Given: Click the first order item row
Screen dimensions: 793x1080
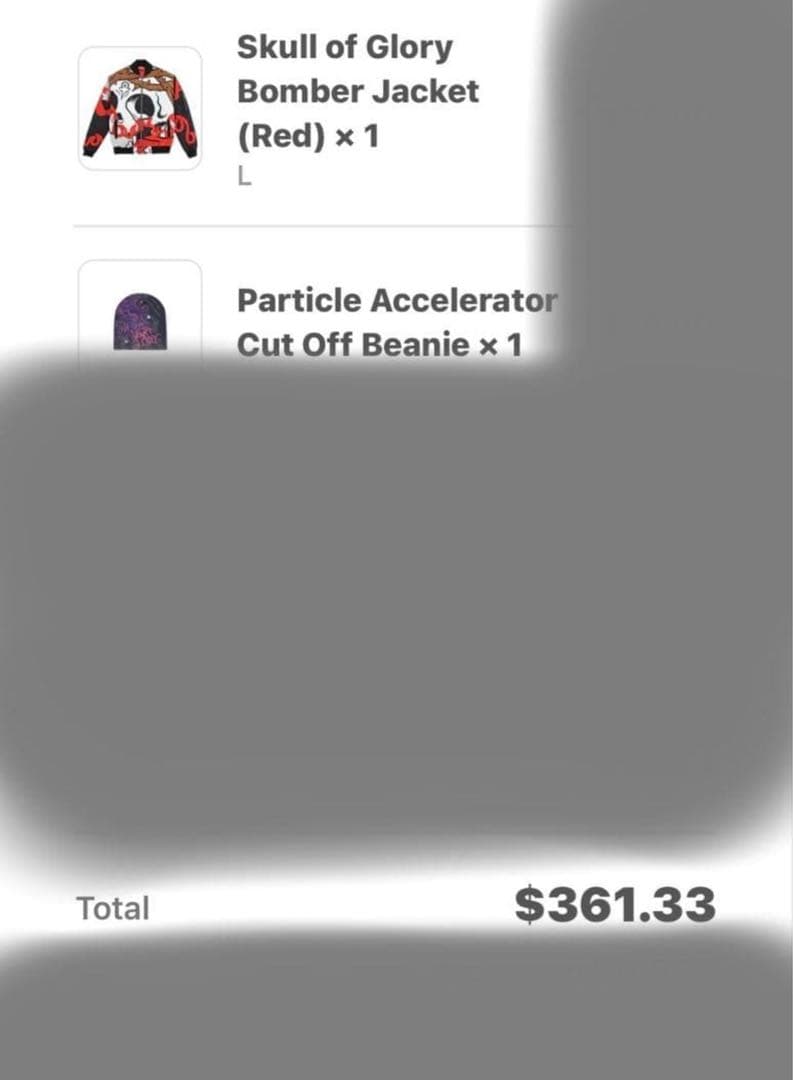Looking at the screenshot, I should pos(310,110).
